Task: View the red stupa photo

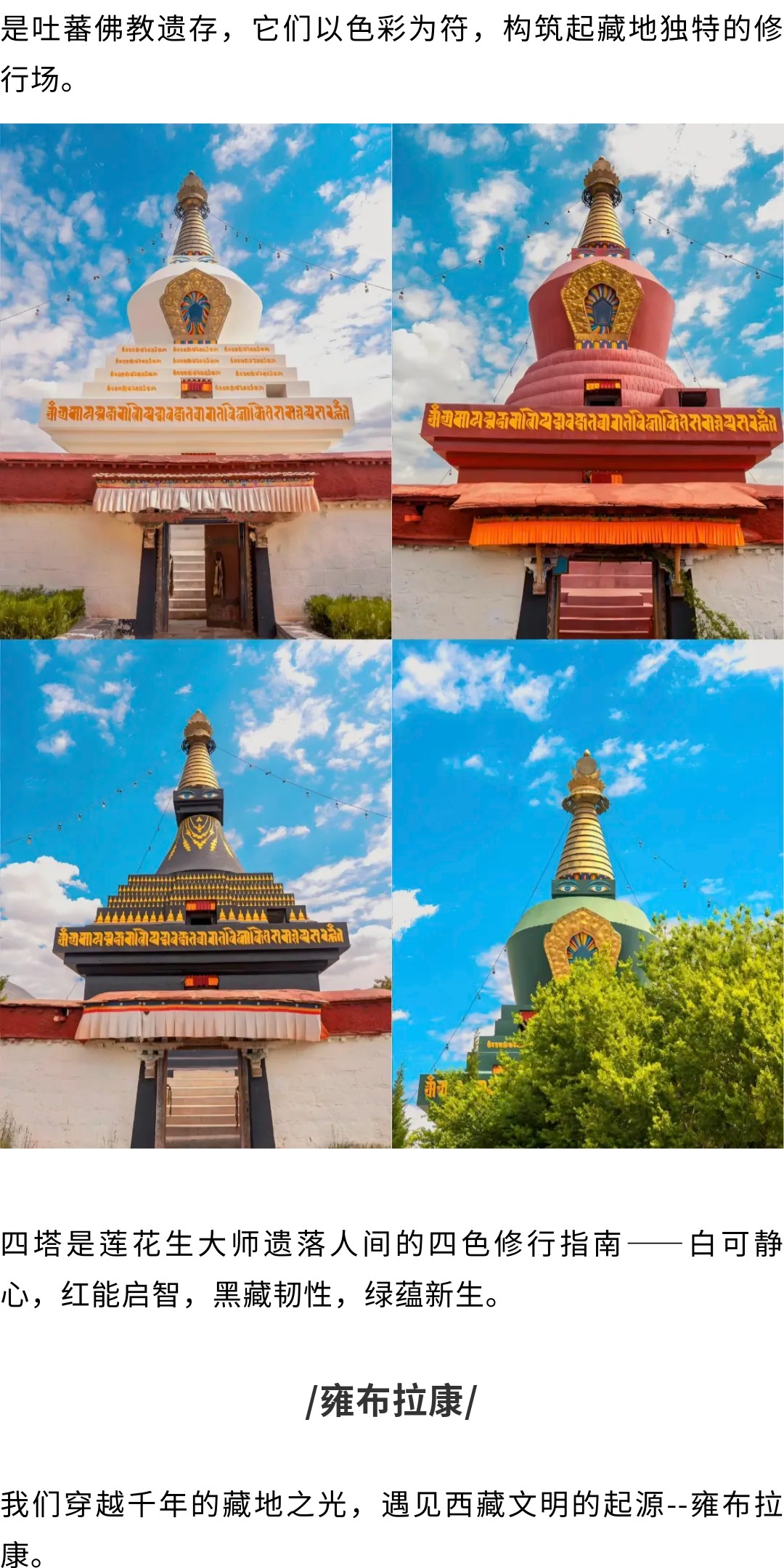Action: click(588, 381)
